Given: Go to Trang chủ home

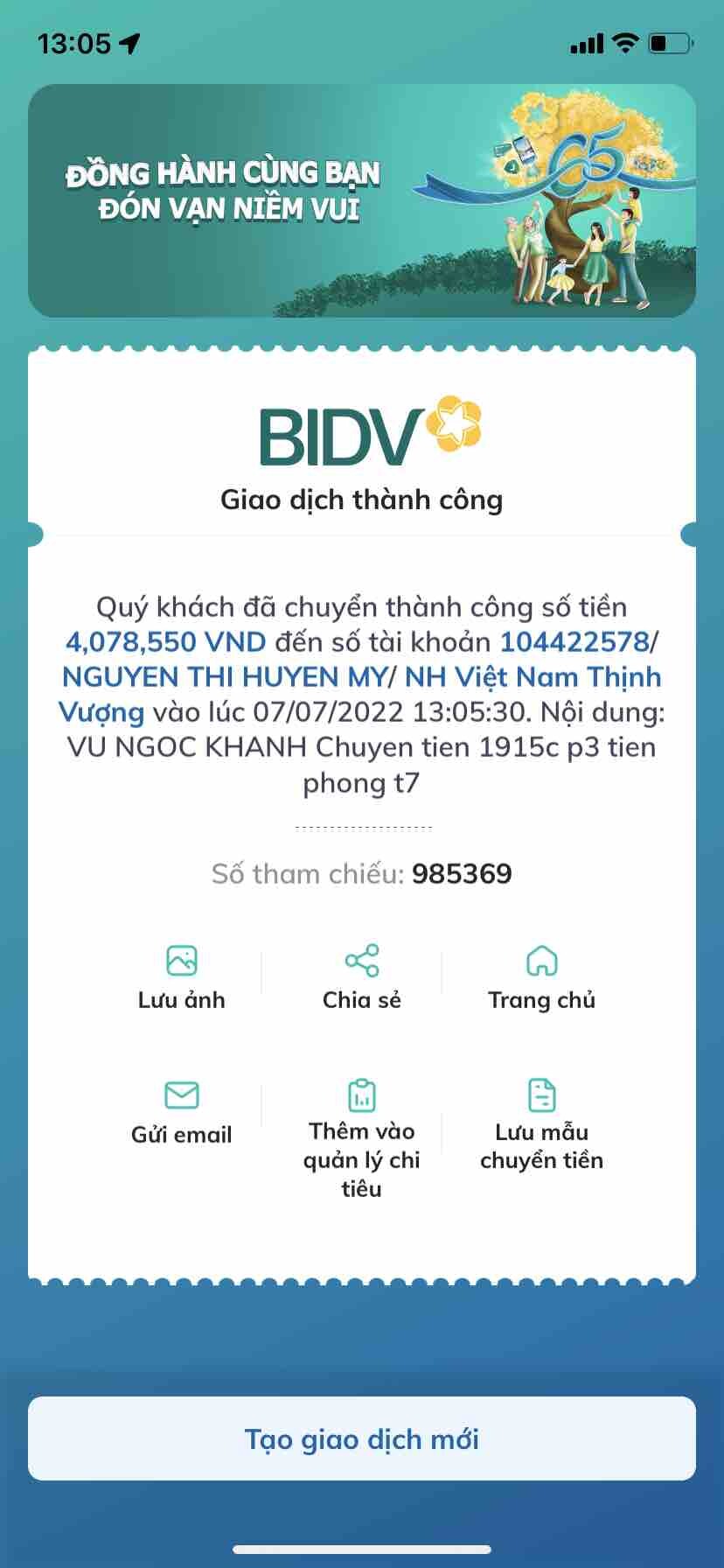Looking at the screenshot, I should pyautogui.click(x=541, y=976).
